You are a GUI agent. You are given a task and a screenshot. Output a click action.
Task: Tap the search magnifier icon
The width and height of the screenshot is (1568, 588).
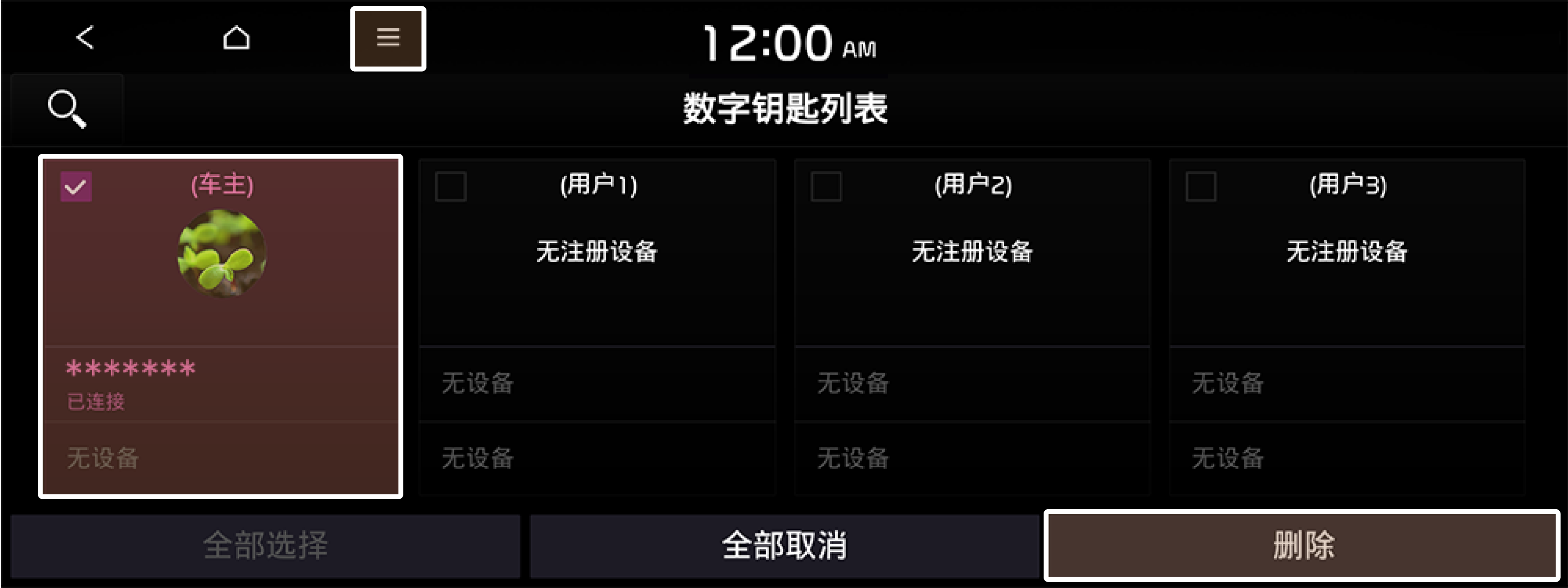coord(67,109)
